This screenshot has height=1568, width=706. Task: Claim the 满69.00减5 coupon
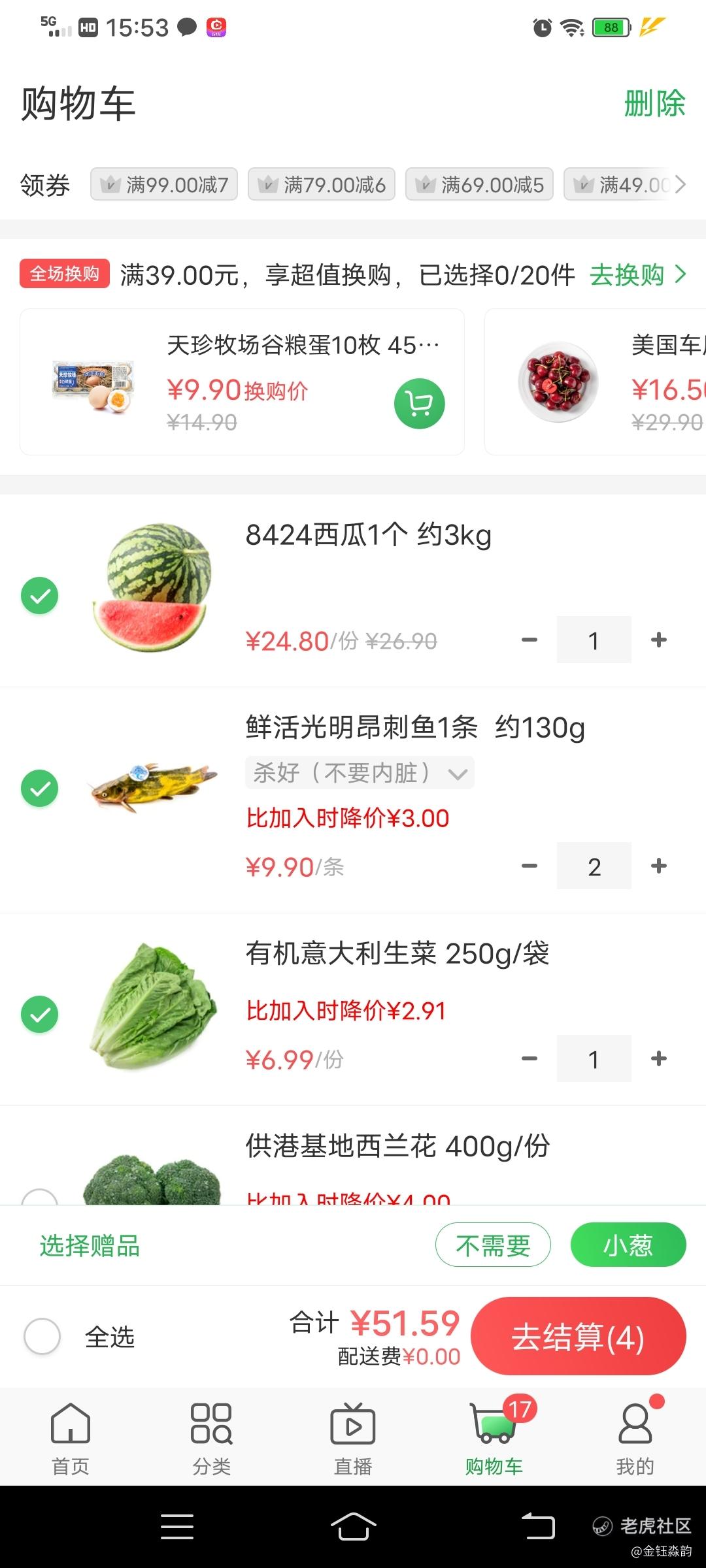(x=479, y=185)
